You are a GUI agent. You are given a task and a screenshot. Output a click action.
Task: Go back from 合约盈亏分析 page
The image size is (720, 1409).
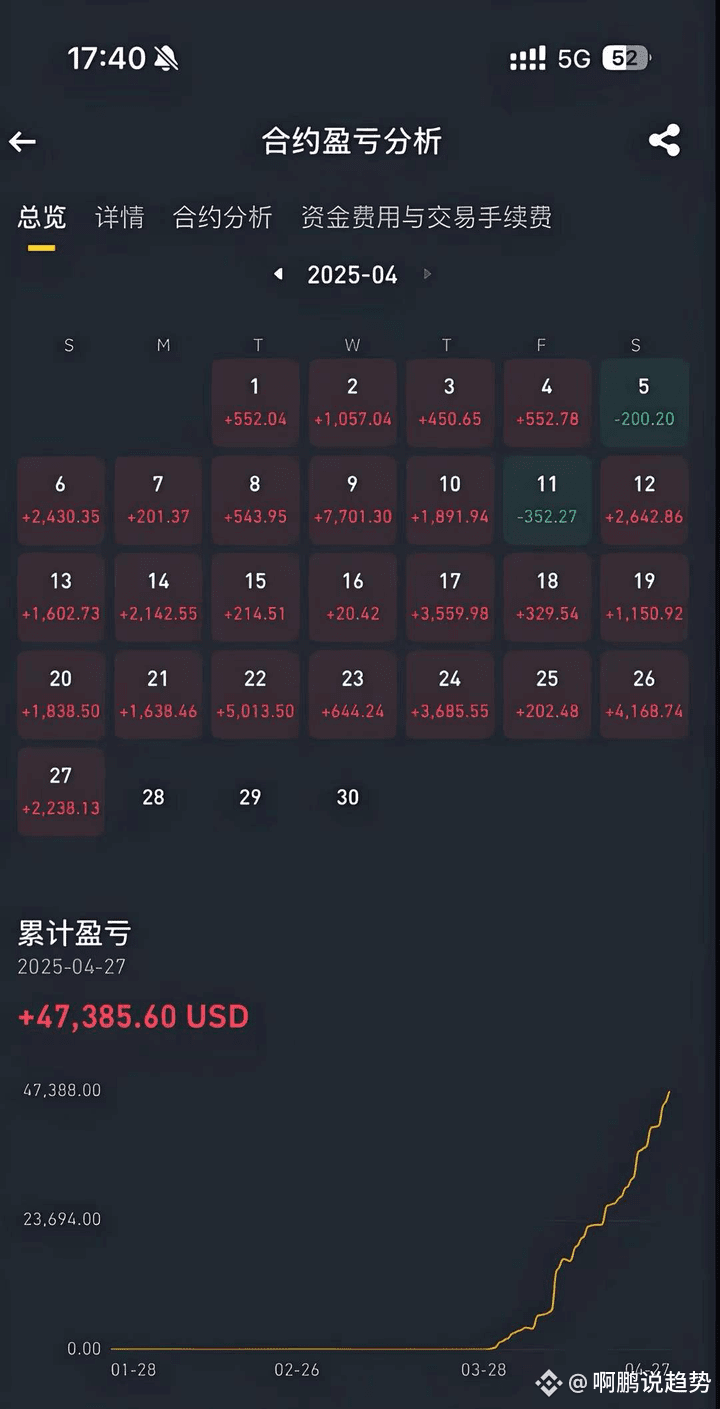(x=23, y=142)
